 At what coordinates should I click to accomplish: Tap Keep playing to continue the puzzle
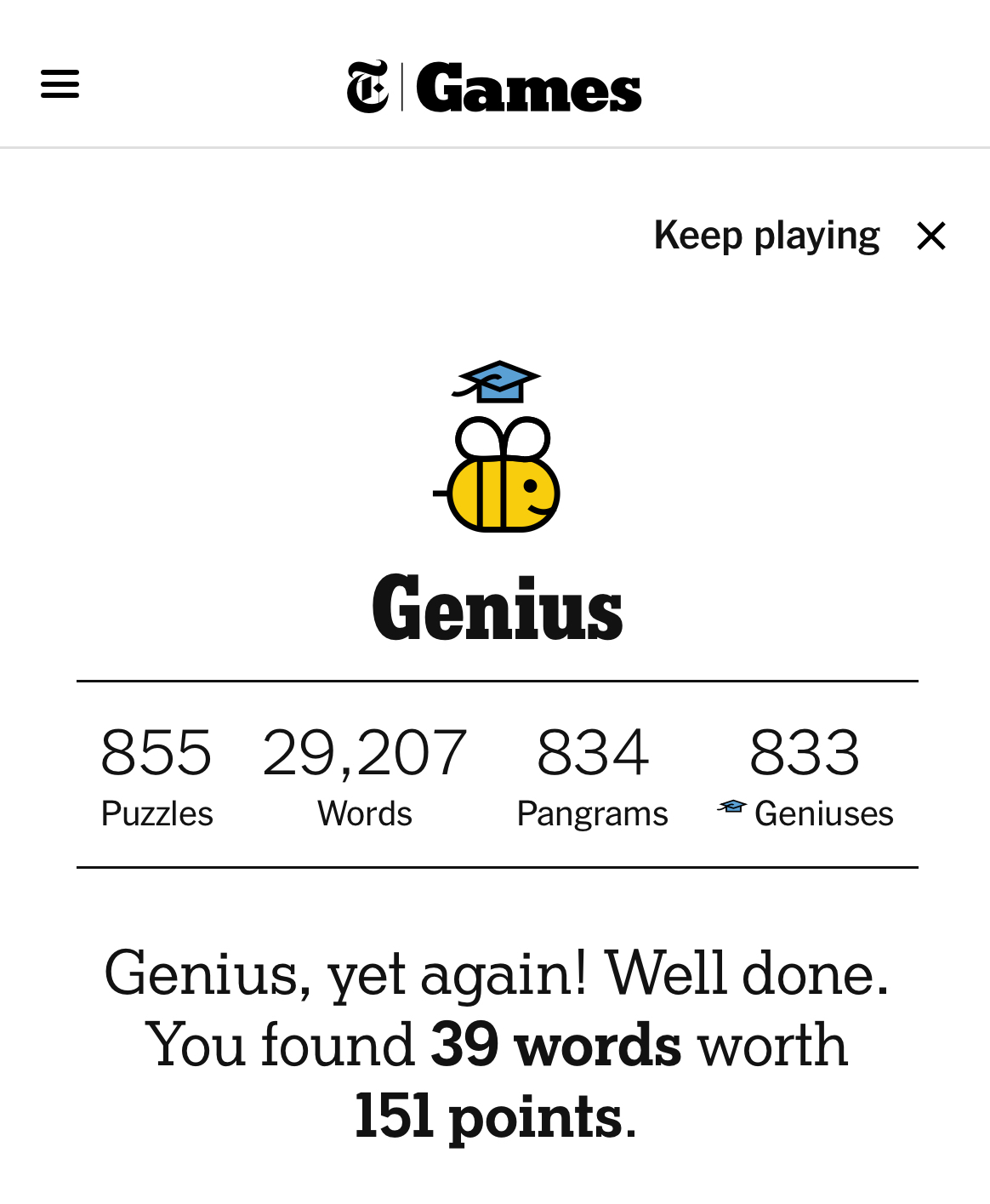pos(766,236)
